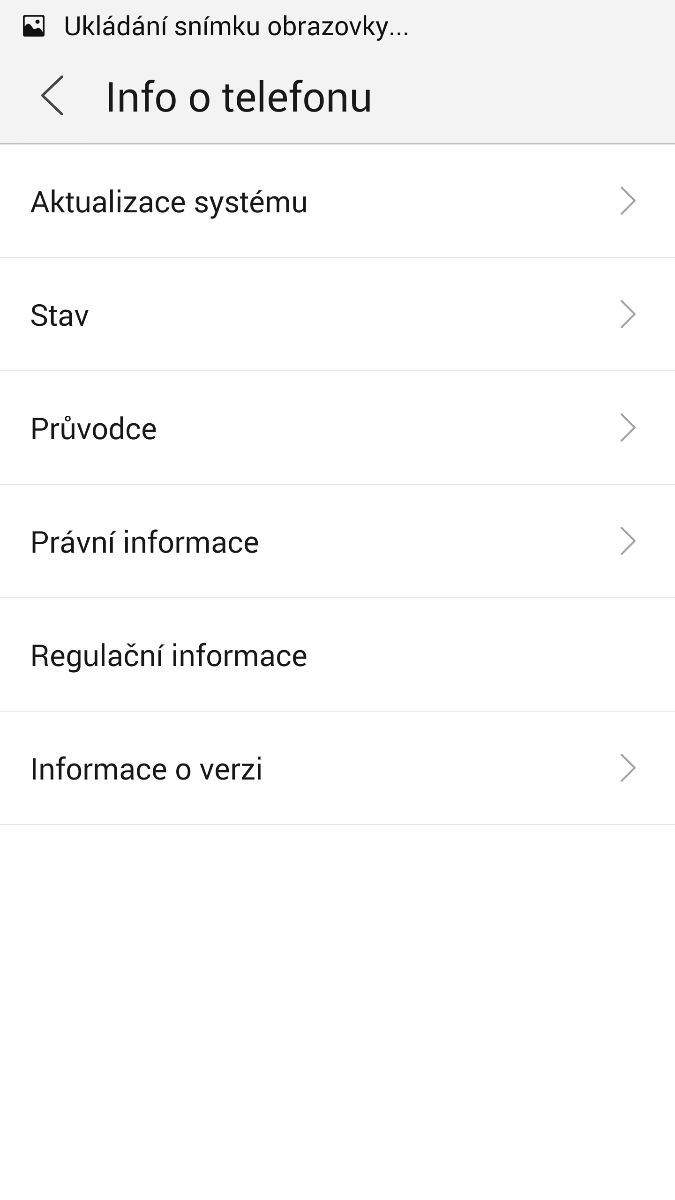Image resolution: width=675 pixels, height=1200 pixels.
Task: Open Průvodce
Action: coord(337,429)
